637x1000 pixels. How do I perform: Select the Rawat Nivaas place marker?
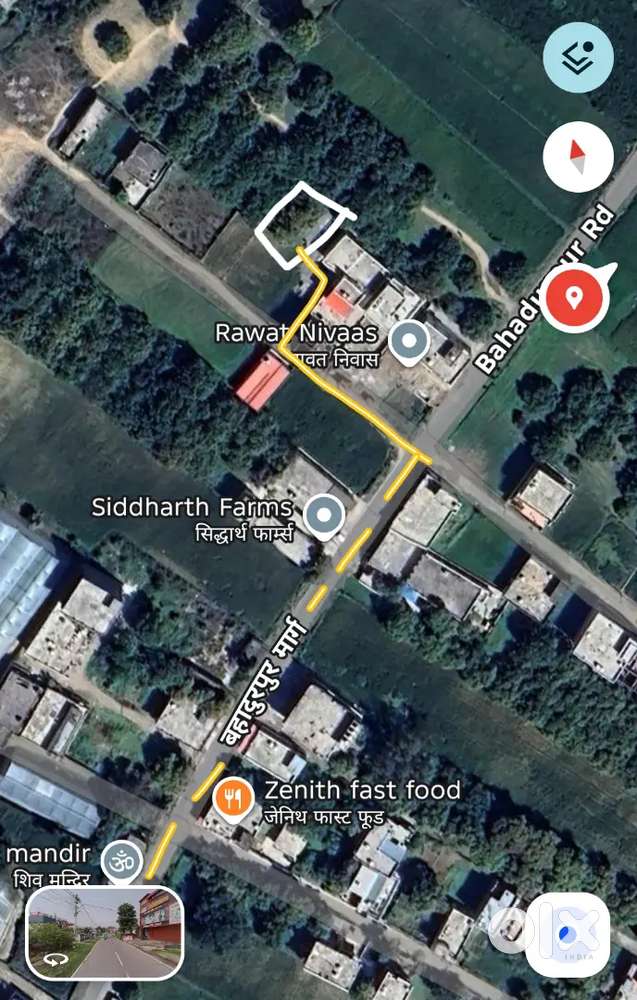tap(408, 342)
